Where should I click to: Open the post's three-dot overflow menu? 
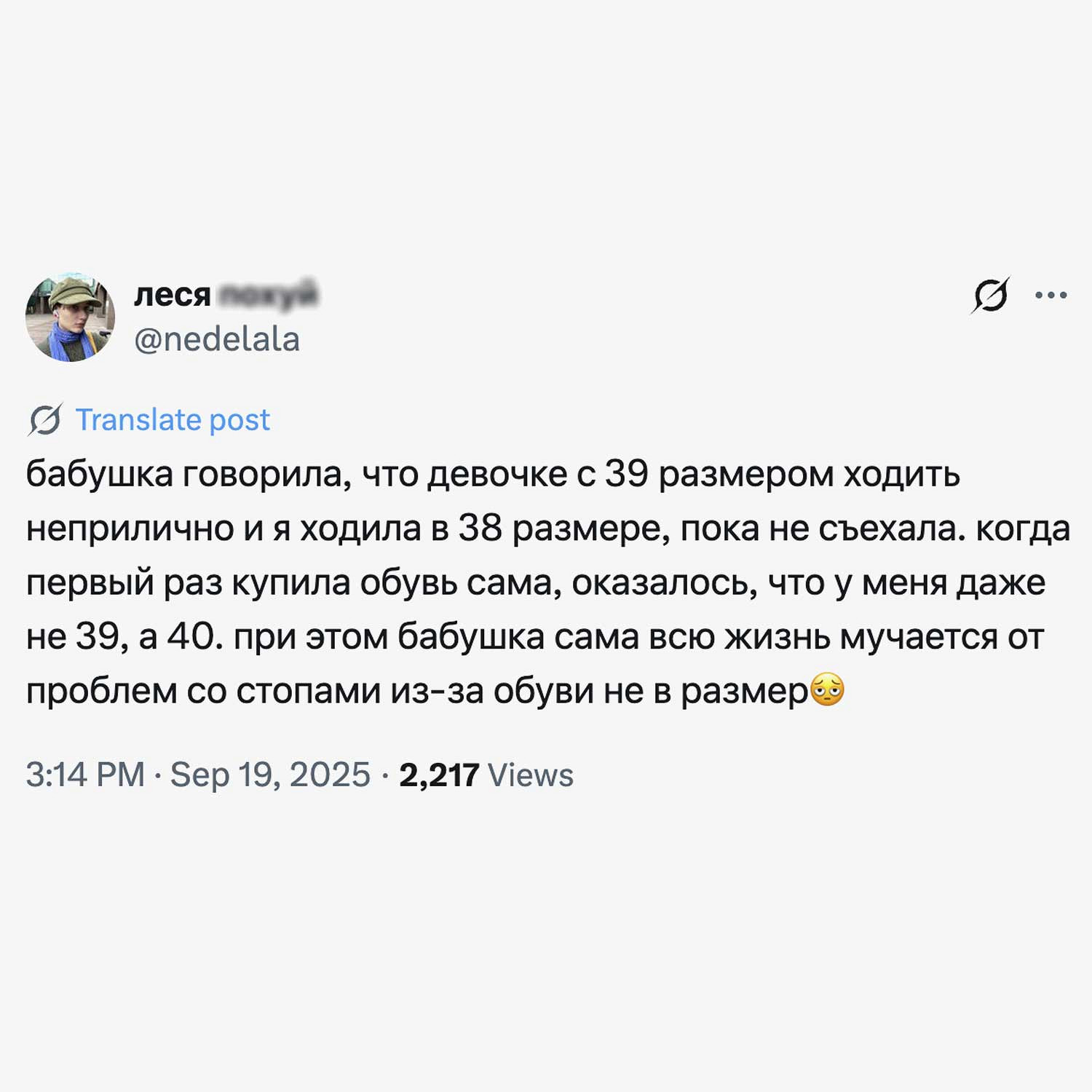coord(1051,296)
